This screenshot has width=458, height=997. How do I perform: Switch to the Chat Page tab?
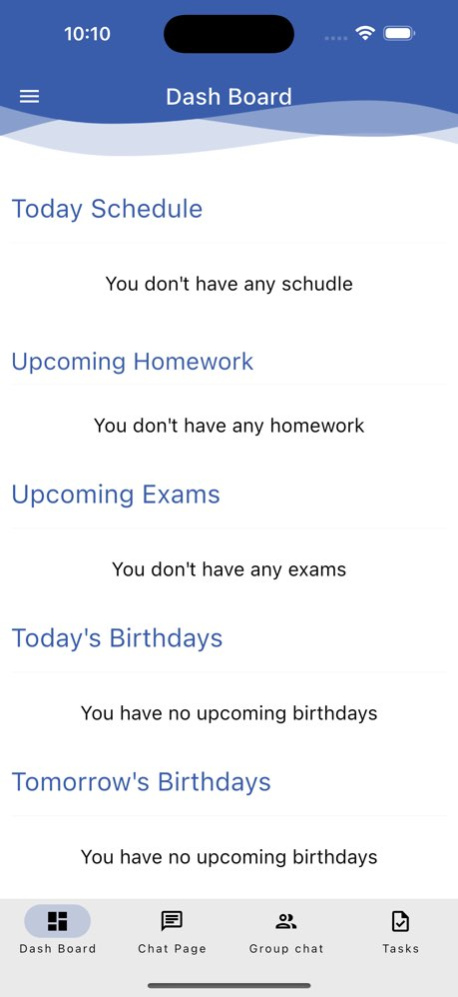pos(172,931)
